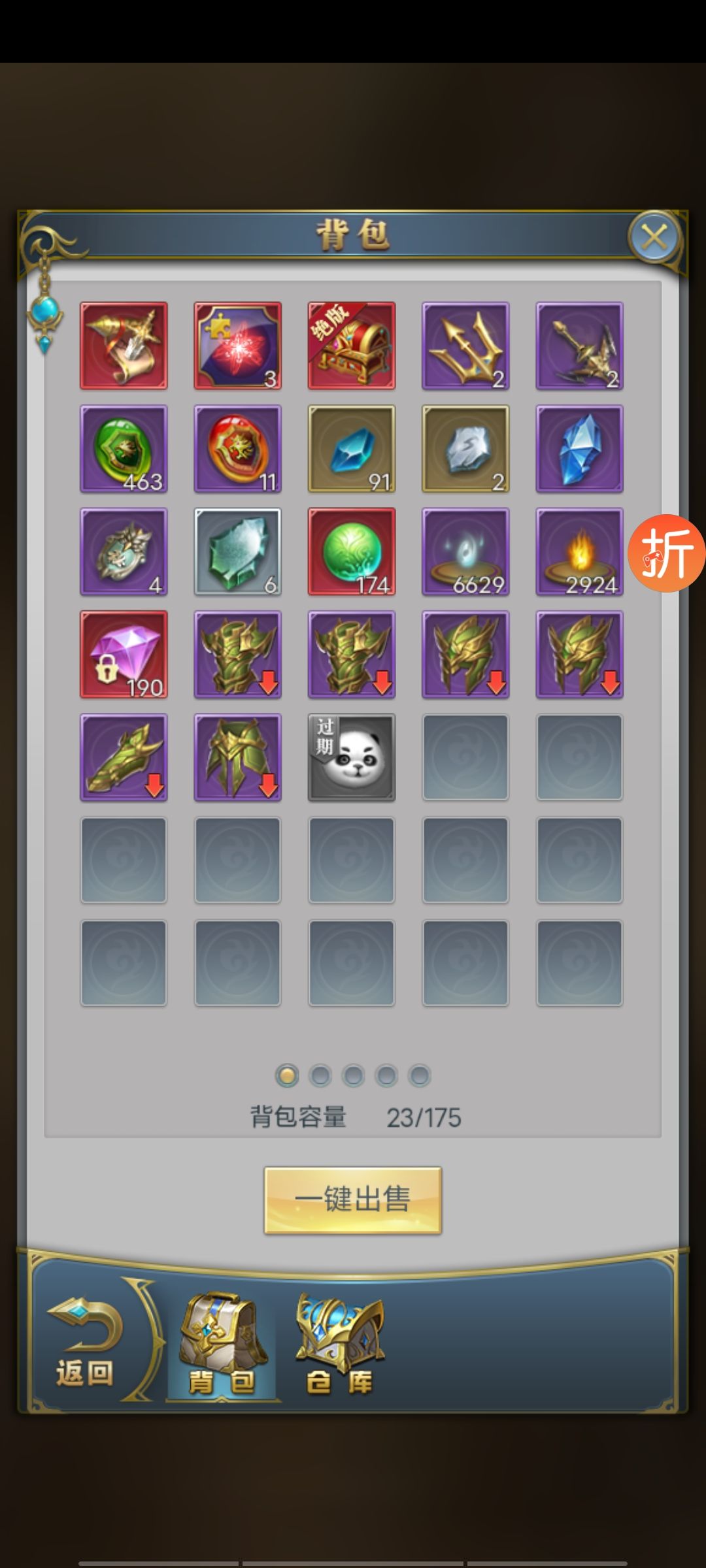
Task: Select the flame item with 2924
Action: (x=579, y=552)
